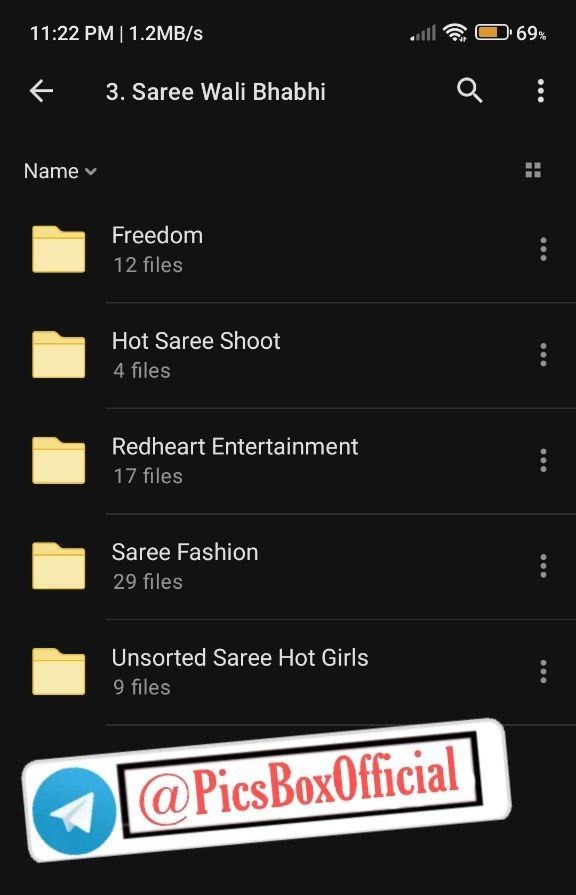Screen dimensions: 576x895
Task: Switch to grid view layout
Action: click(533, 170)
